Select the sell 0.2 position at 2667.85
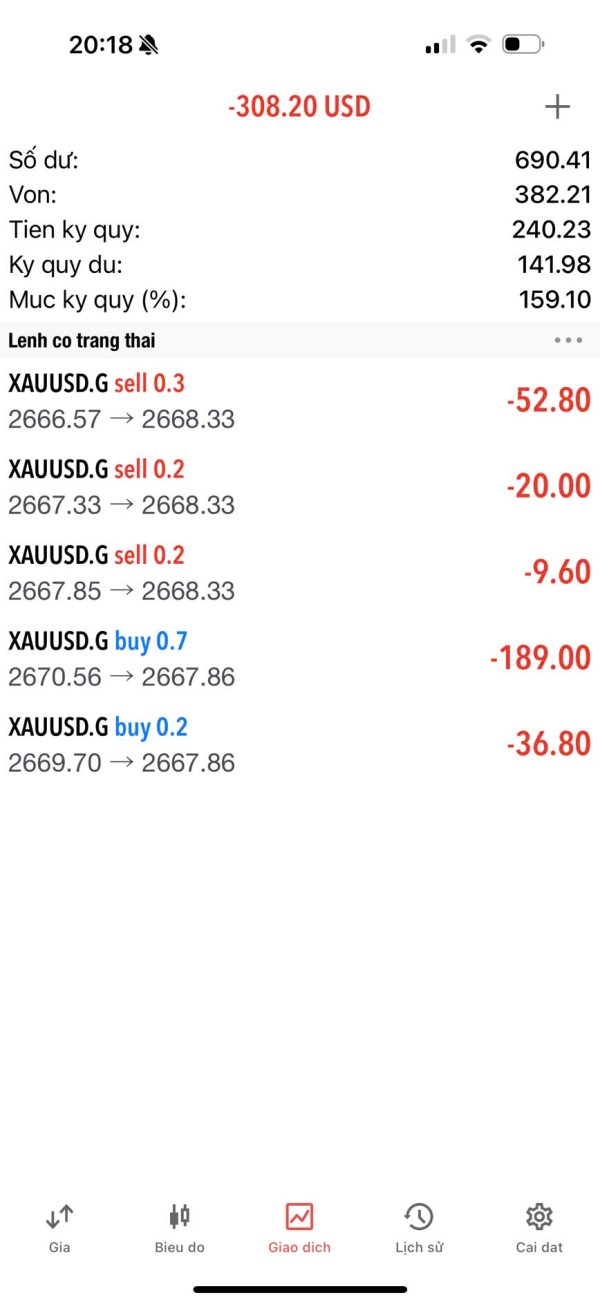This screenshot has width=600, height=1304. [x=300, y=573]
